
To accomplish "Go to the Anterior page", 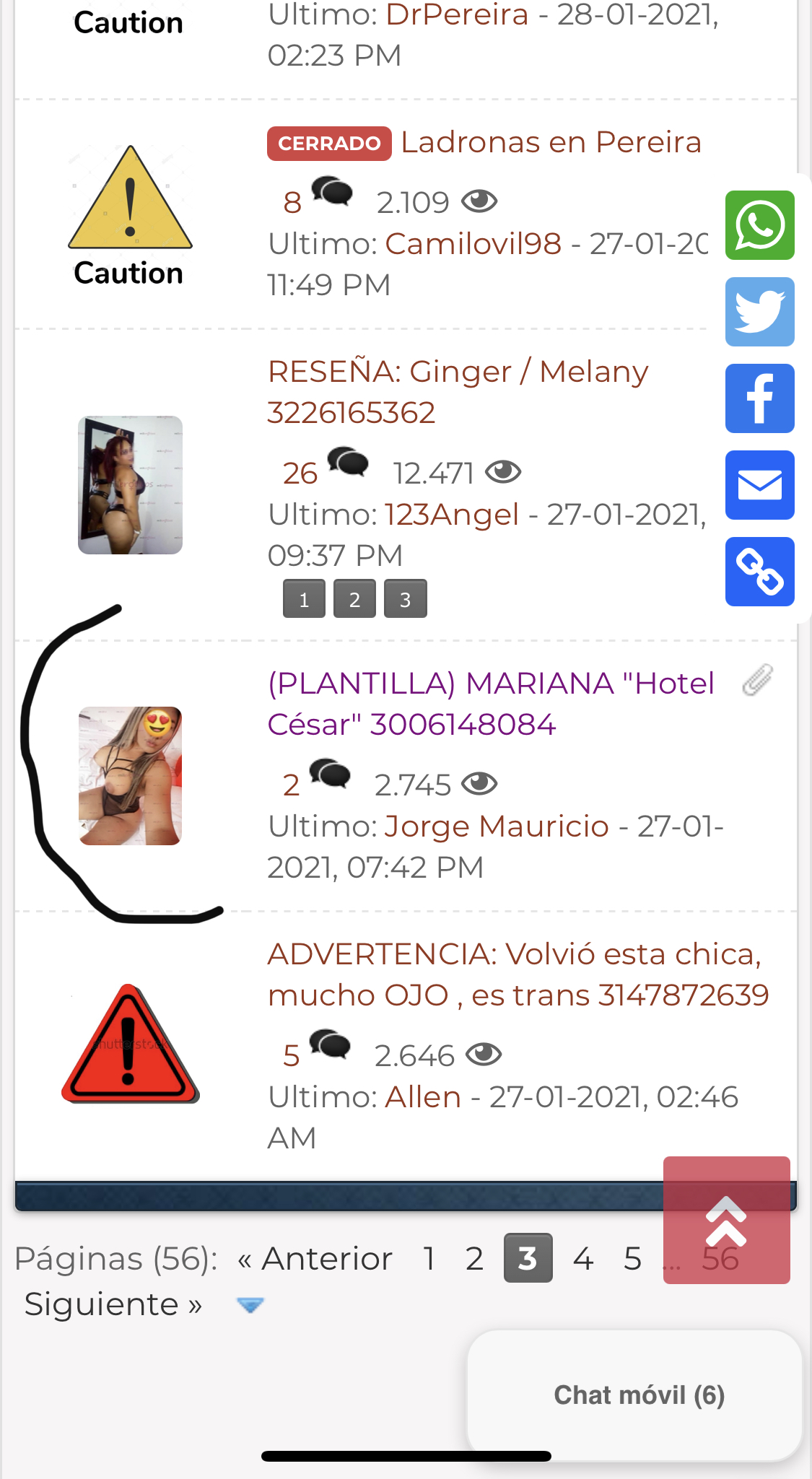I will (x=315, y=1259).
